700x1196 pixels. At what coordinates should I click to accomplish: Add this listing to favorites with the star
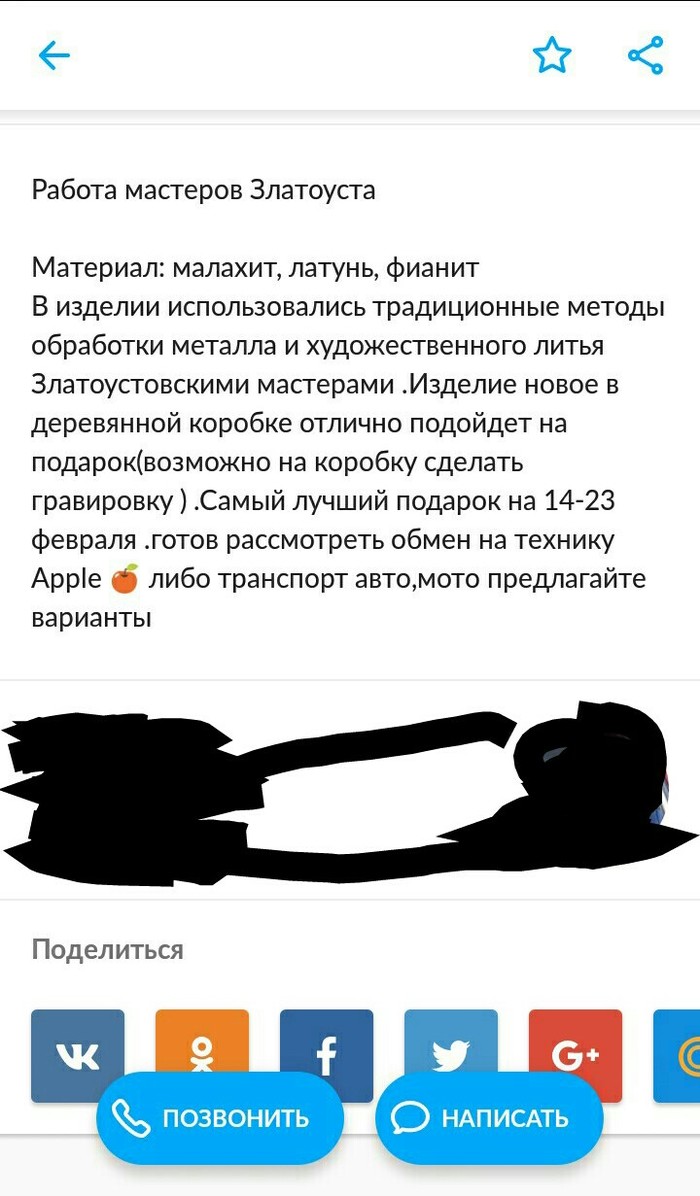point(551,55)
